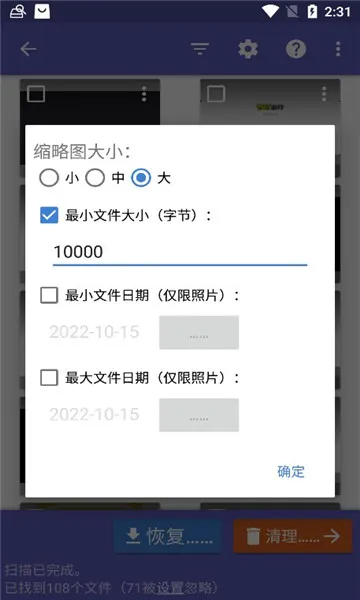Open date picker button under 最大文件日期
360x600 pixels.
tap(199, 415)
